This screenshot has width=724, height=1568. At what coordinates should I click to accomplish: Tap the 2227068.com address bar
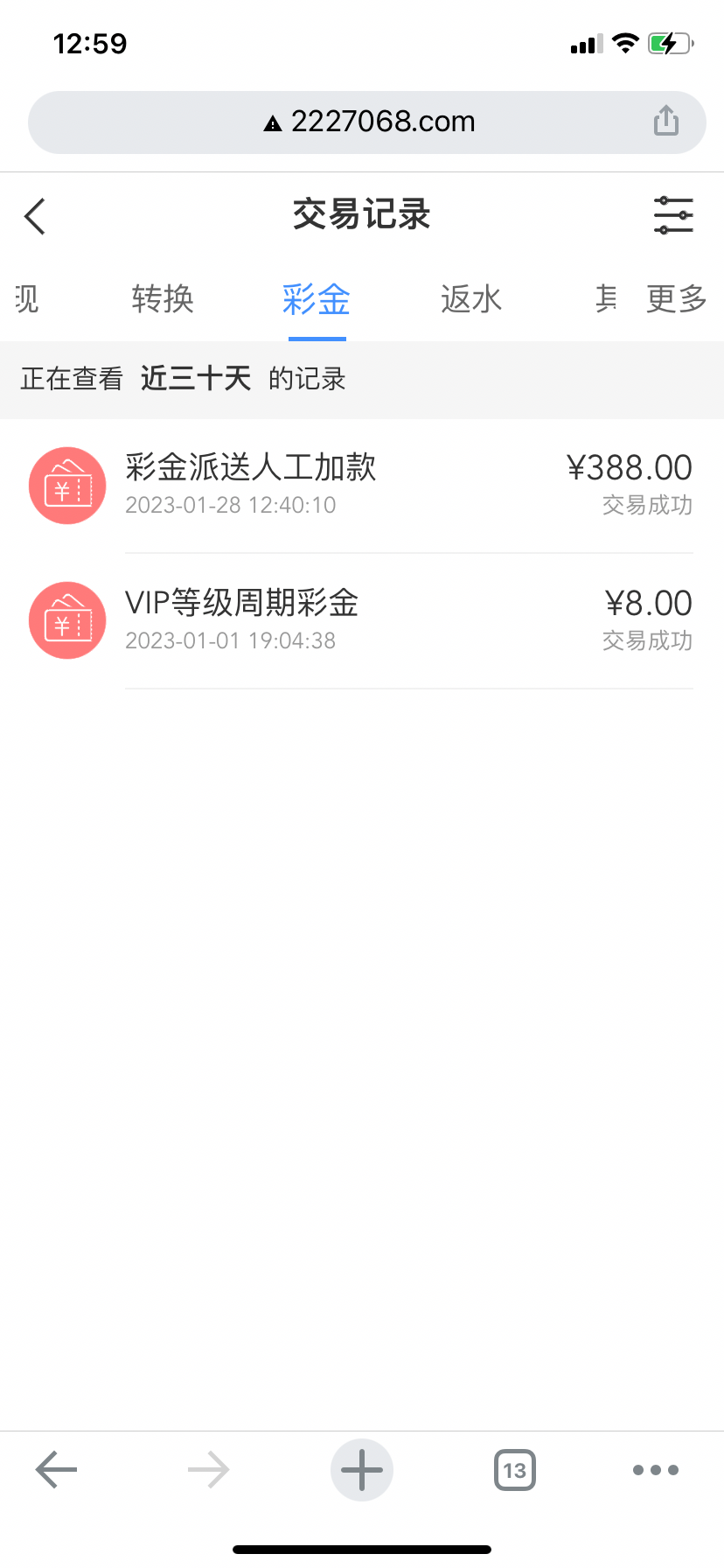tap(367, 122)
